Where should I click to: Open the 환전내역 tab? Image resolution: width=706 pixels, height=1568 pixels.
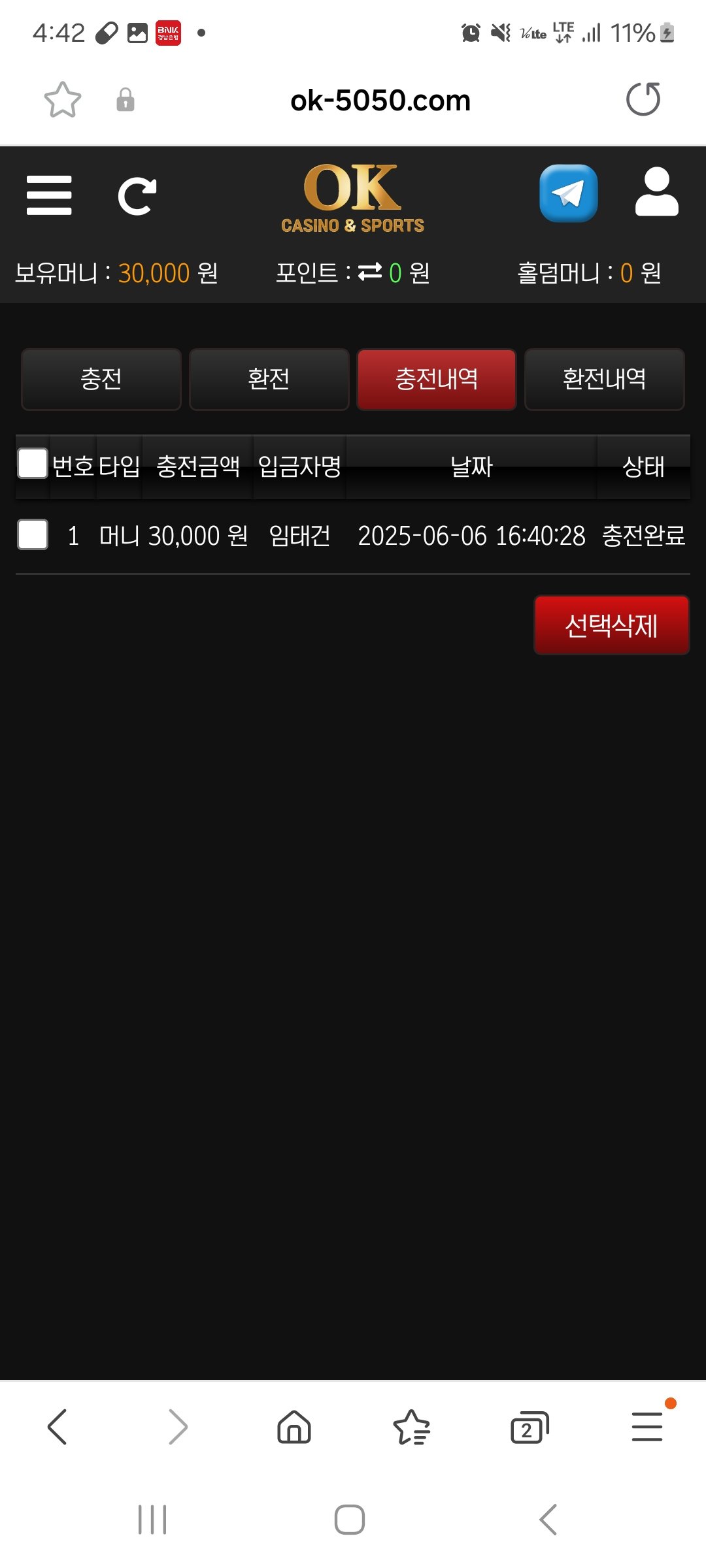click(604, 379)
